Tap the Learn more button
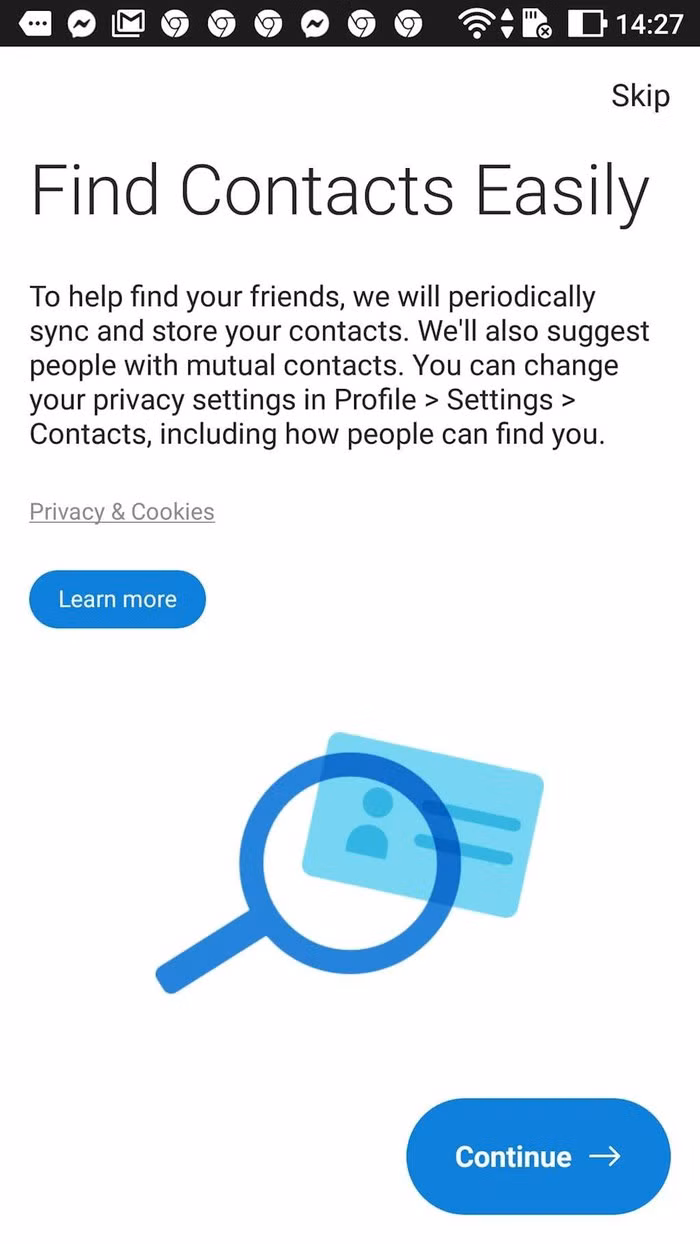The width and height of the screenshot is (700, 1244). point(117,599)
